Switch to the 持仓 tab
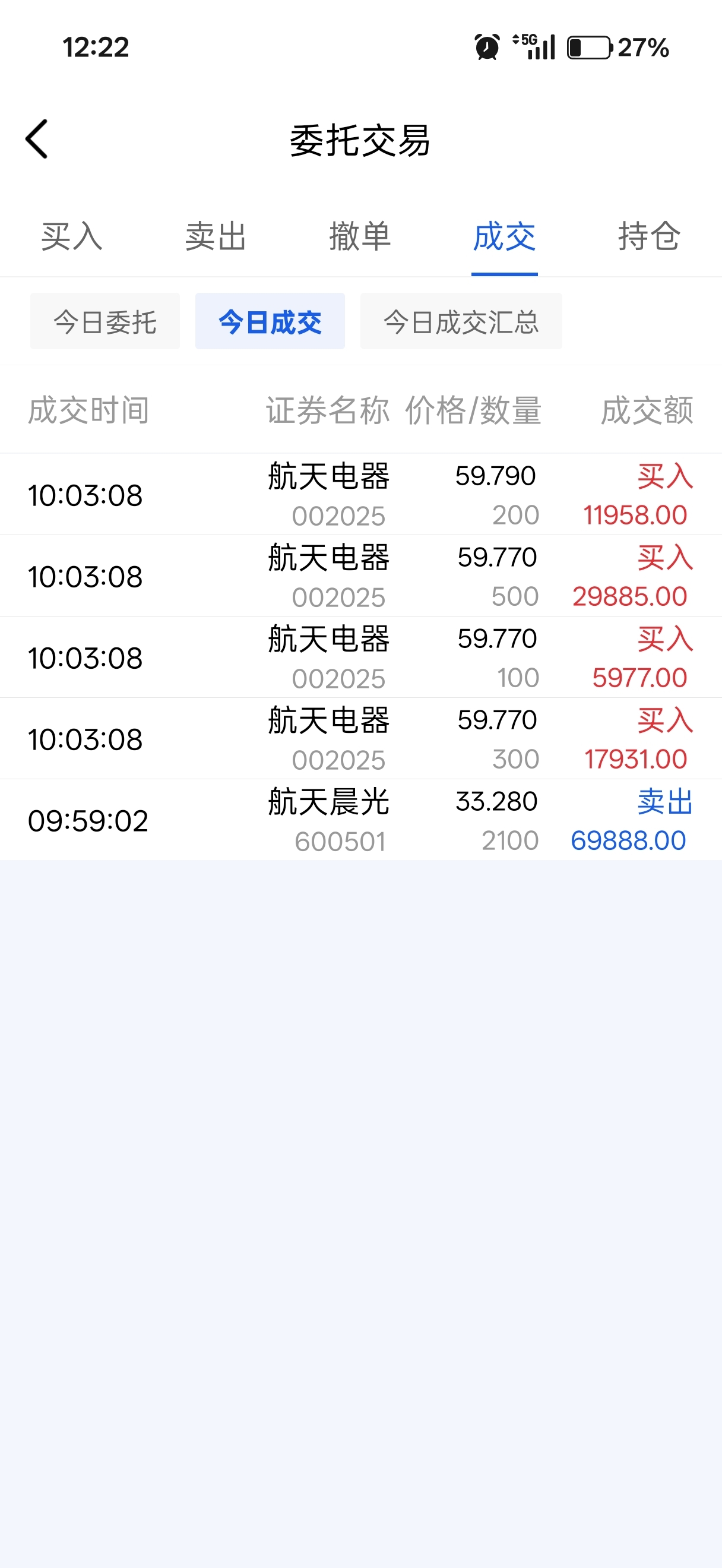 click(649, 236)
